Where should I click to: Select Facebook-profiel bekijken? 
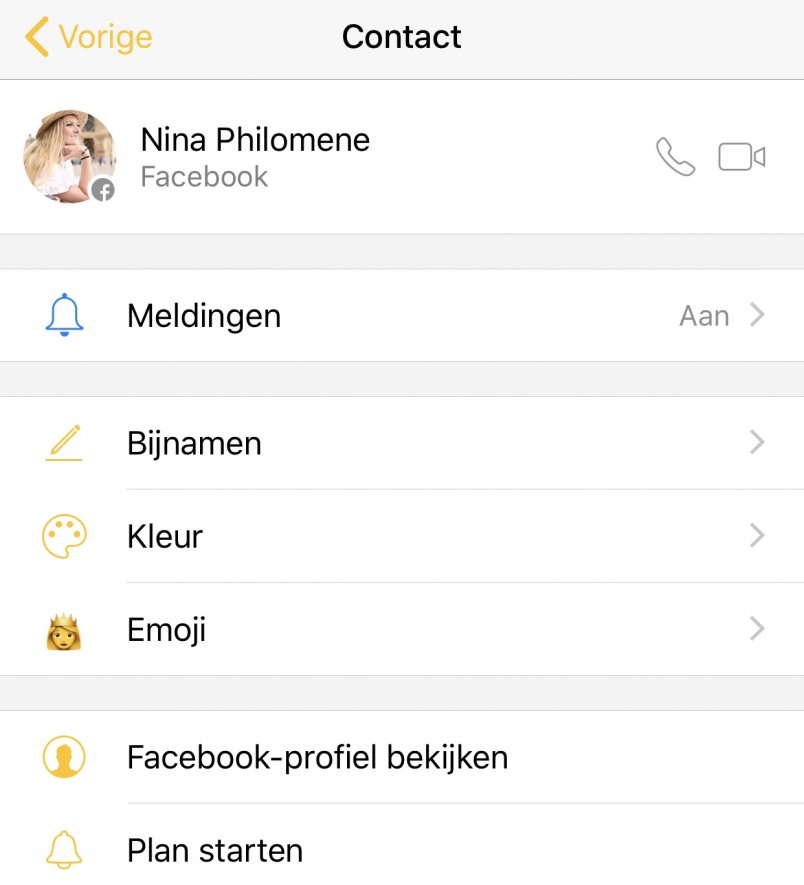point(402,758)
